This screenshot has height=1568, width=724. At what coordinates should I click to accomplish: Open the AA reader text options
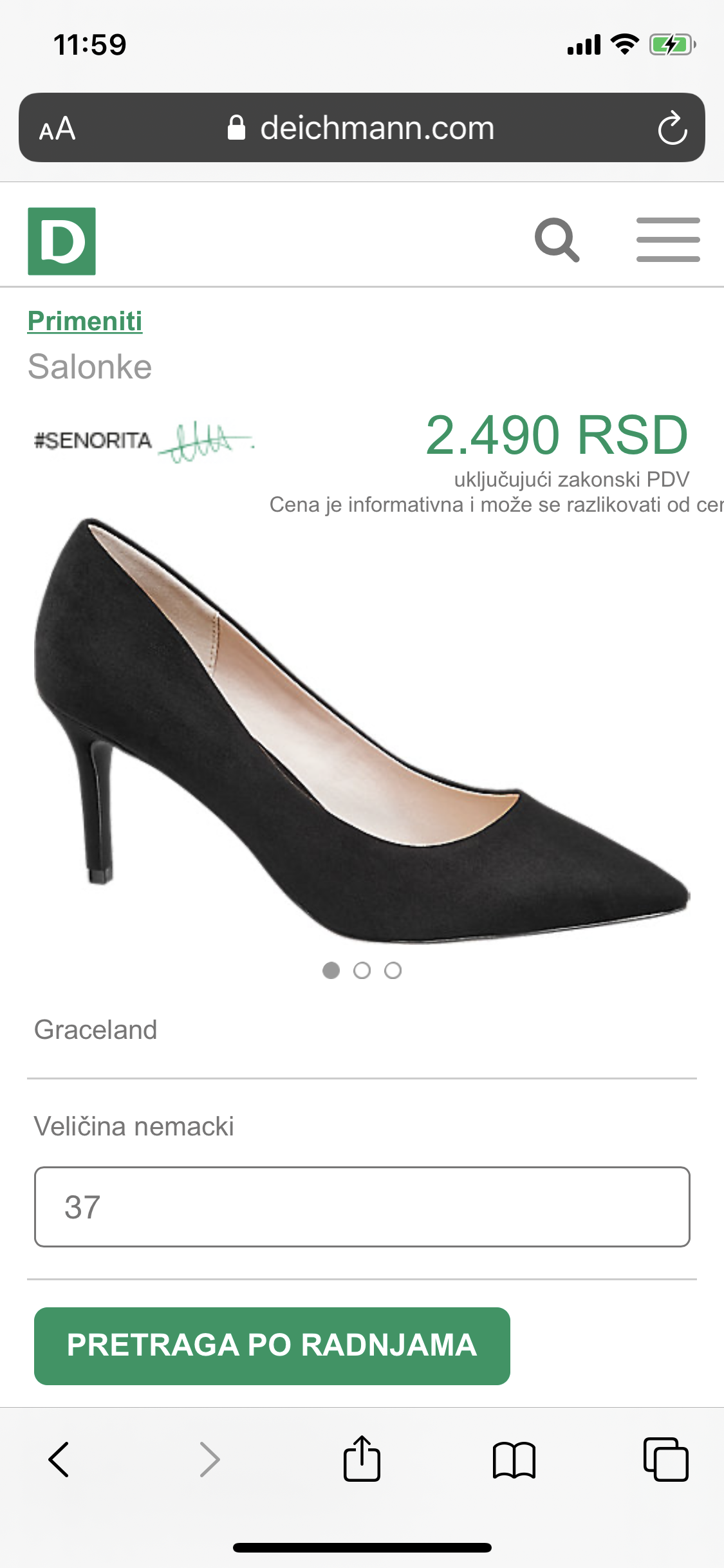click(57, 129)
